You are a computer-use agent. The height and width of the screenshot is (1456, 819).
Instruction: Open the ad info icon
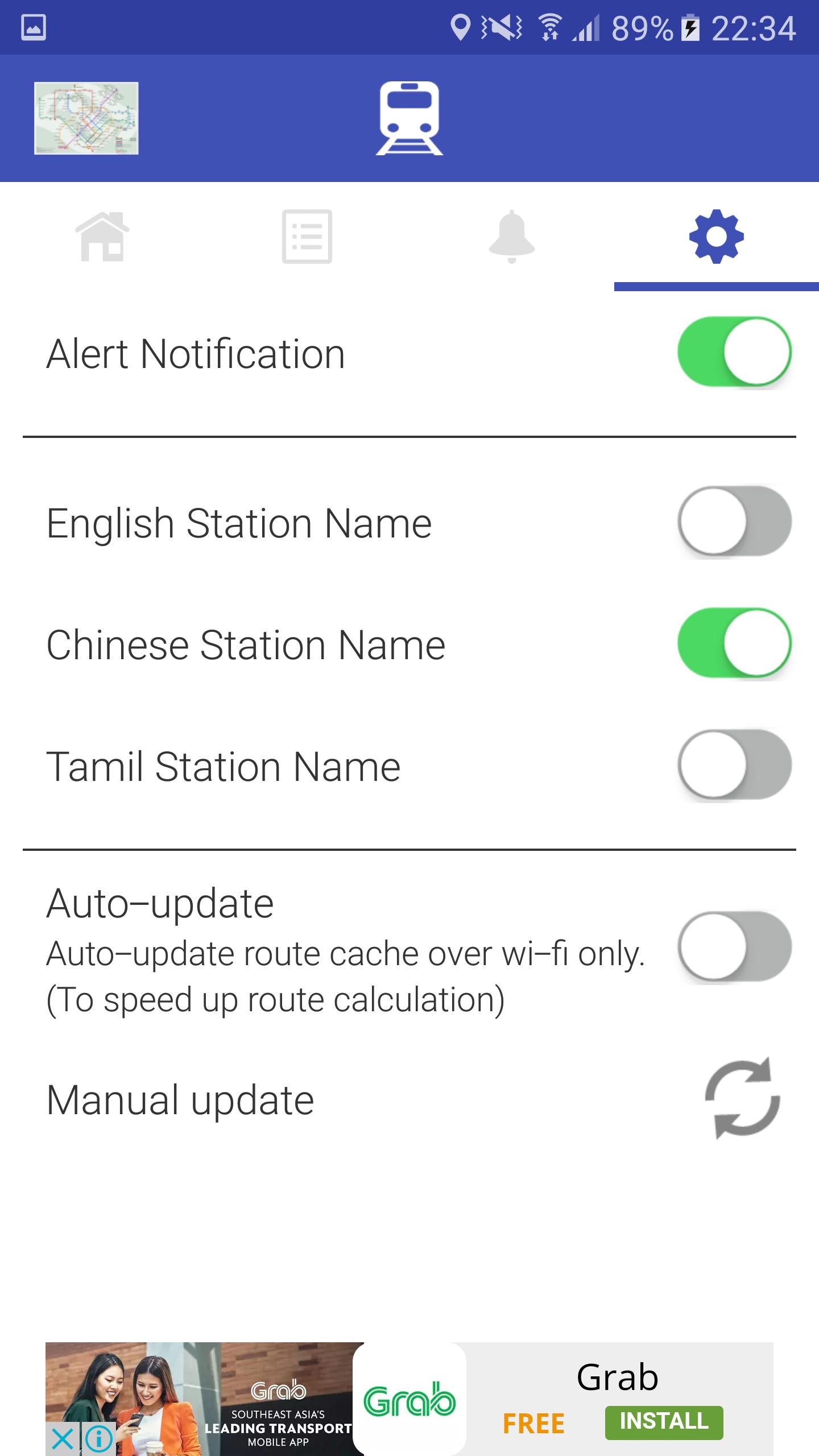click(99, 1439)
